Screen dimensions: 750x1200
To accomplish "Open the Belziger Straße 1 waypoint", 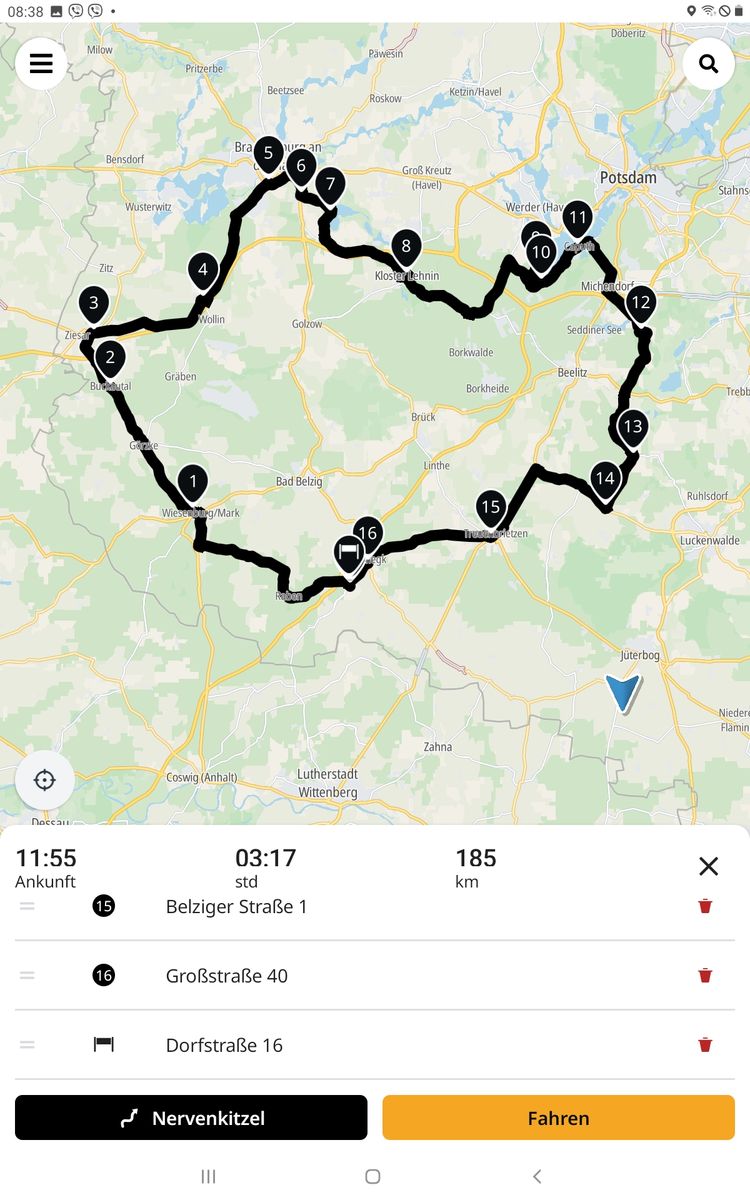I will (236, 906).
